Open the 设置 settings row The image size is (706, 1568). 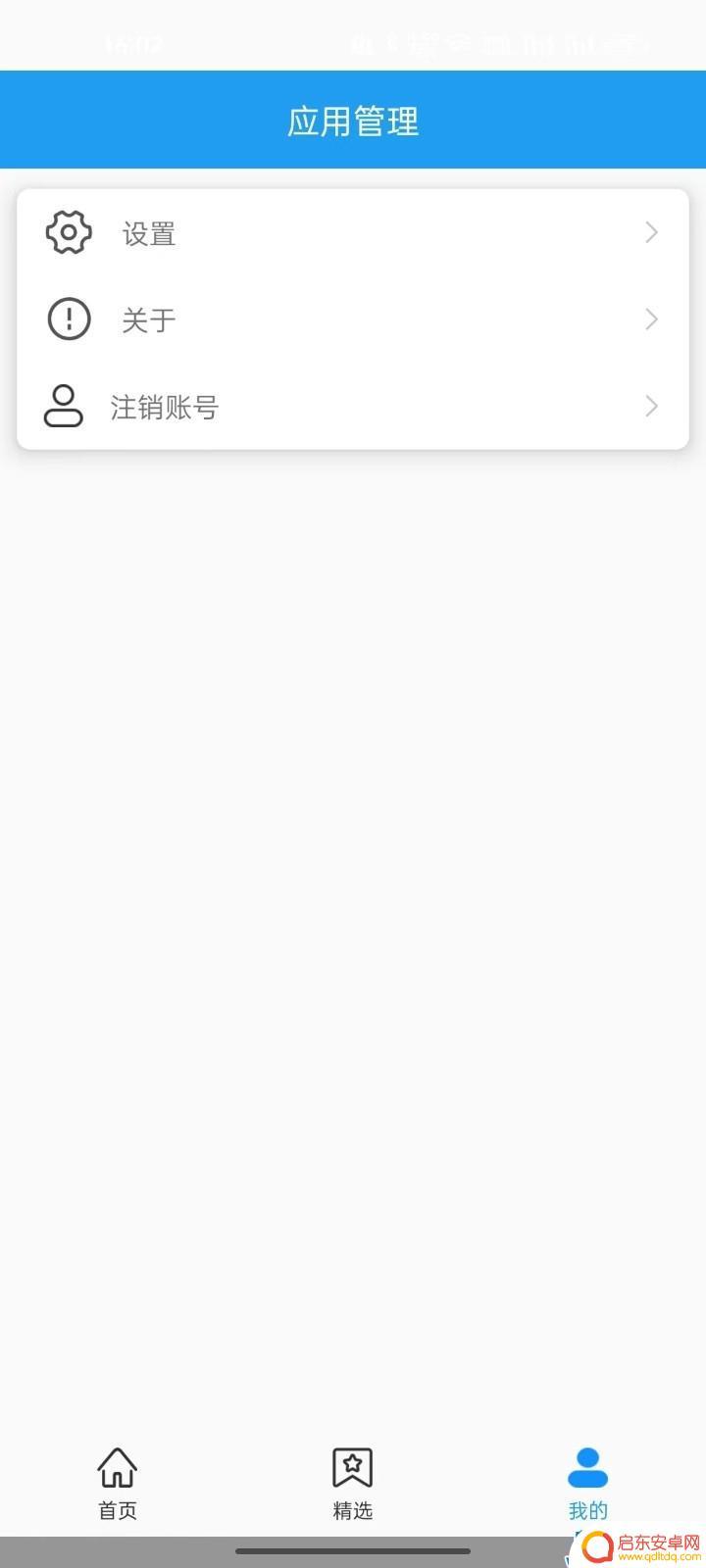tap(353, 233)
